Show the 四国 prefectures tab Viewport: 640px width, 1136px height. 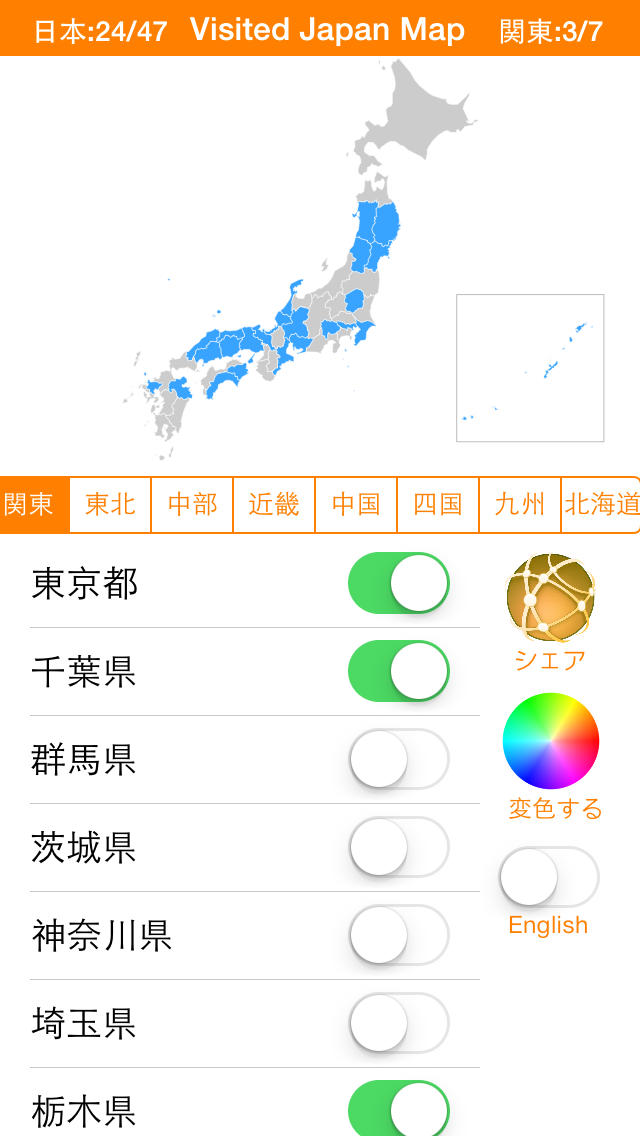pos(438,505)
